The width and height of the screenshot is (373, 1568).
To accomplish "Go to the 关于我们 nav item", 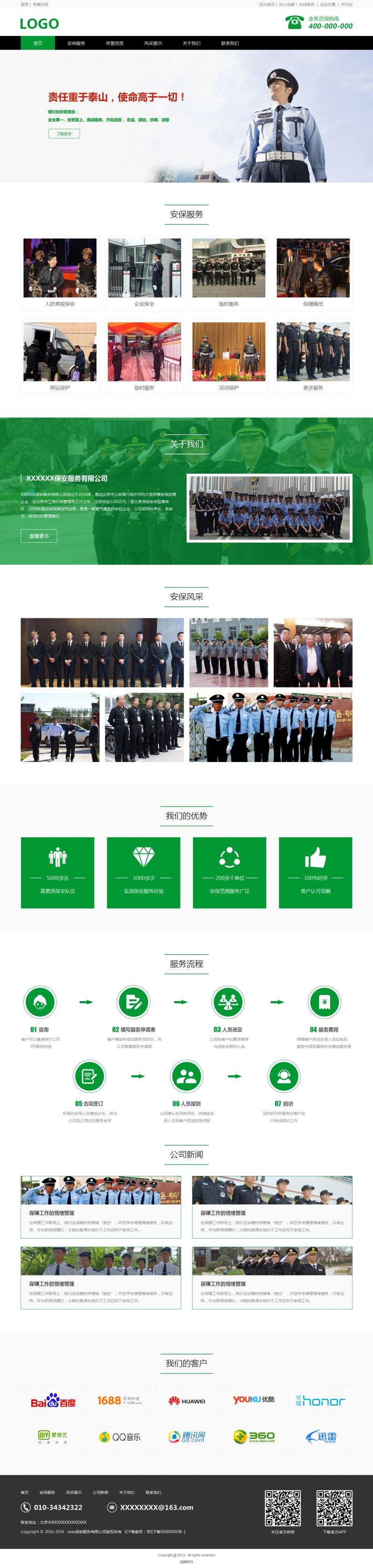I will (191, 43).
